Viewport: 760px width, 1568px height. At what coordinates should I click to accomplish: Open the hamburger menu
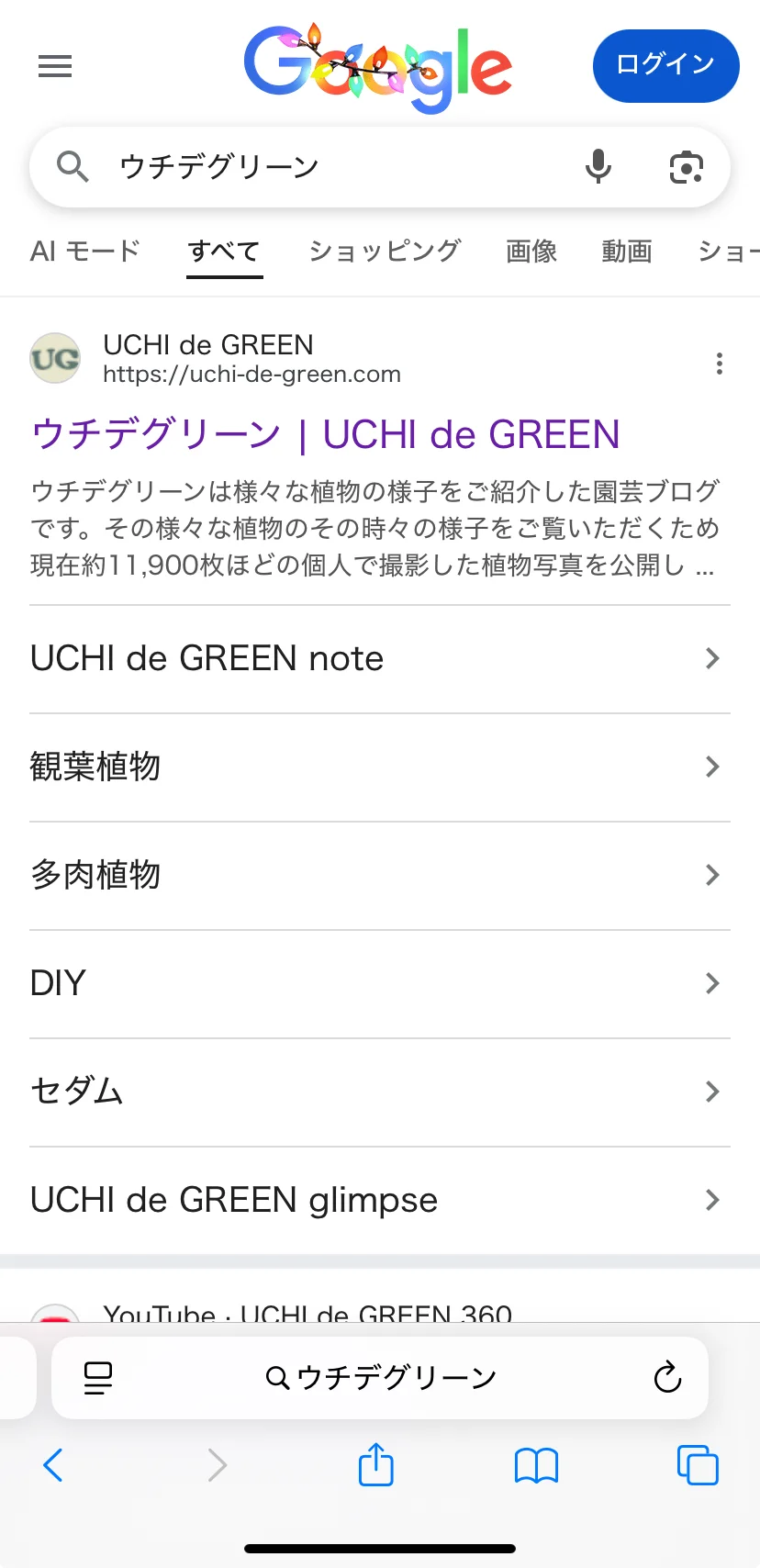click(x=55, y=66)
